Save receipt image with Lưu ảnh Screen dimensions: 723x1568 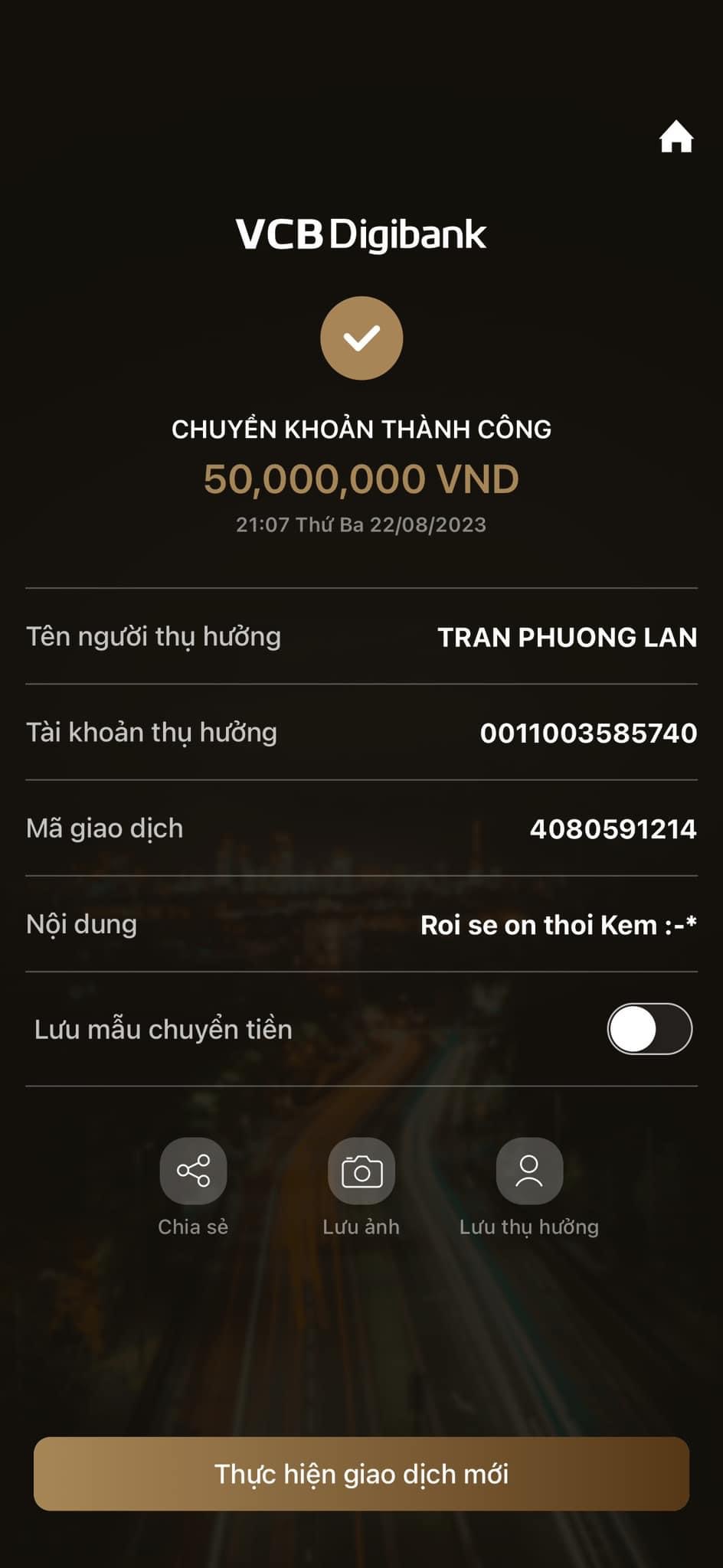[361, 1171]
